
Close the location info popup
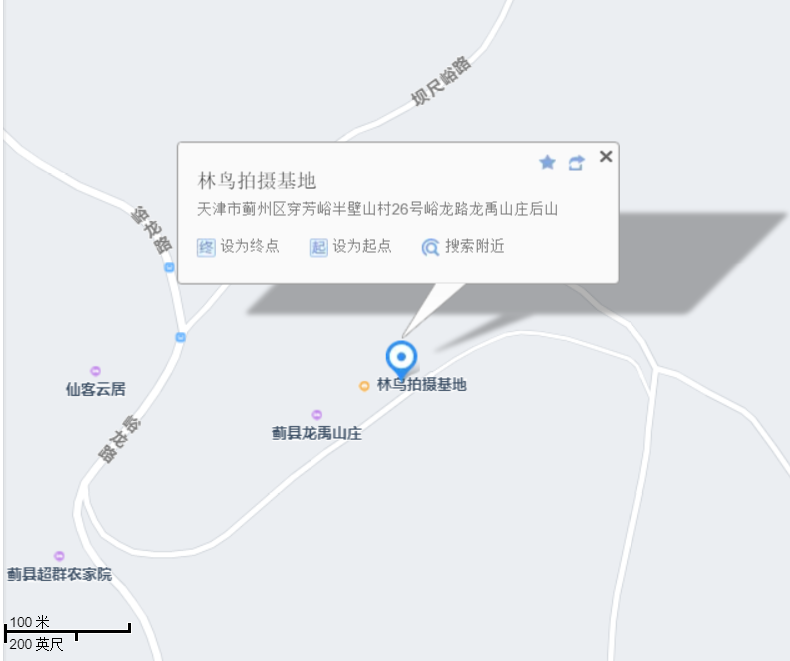click(x=605, y=156)
